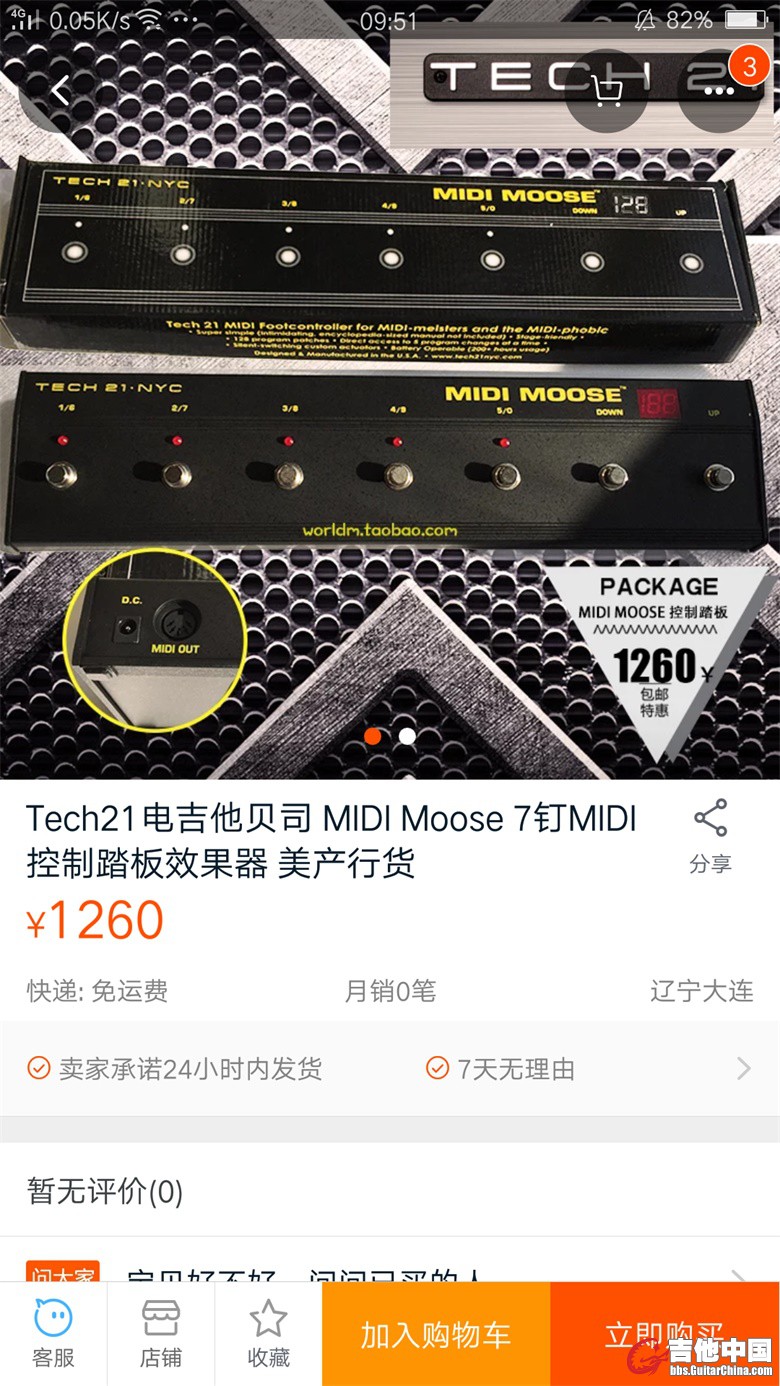Image resolution: width=780 pixels, height=1386 pixels.
Task: Share this product via 分享
Action: pyautogui.click(x=710, y=836)
